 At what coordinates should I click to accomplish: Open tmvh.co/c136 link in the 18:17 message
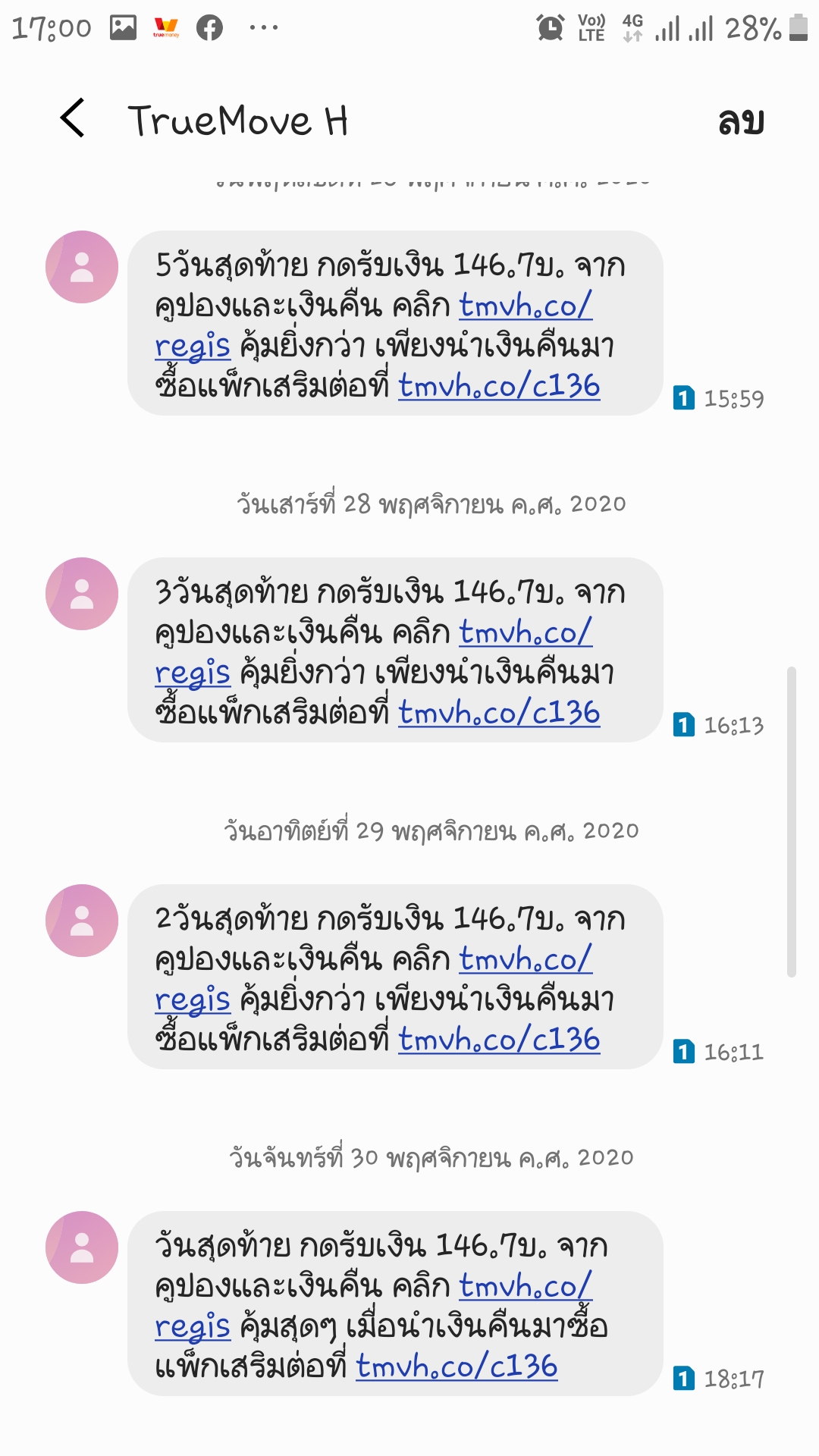click(457, 1367)
